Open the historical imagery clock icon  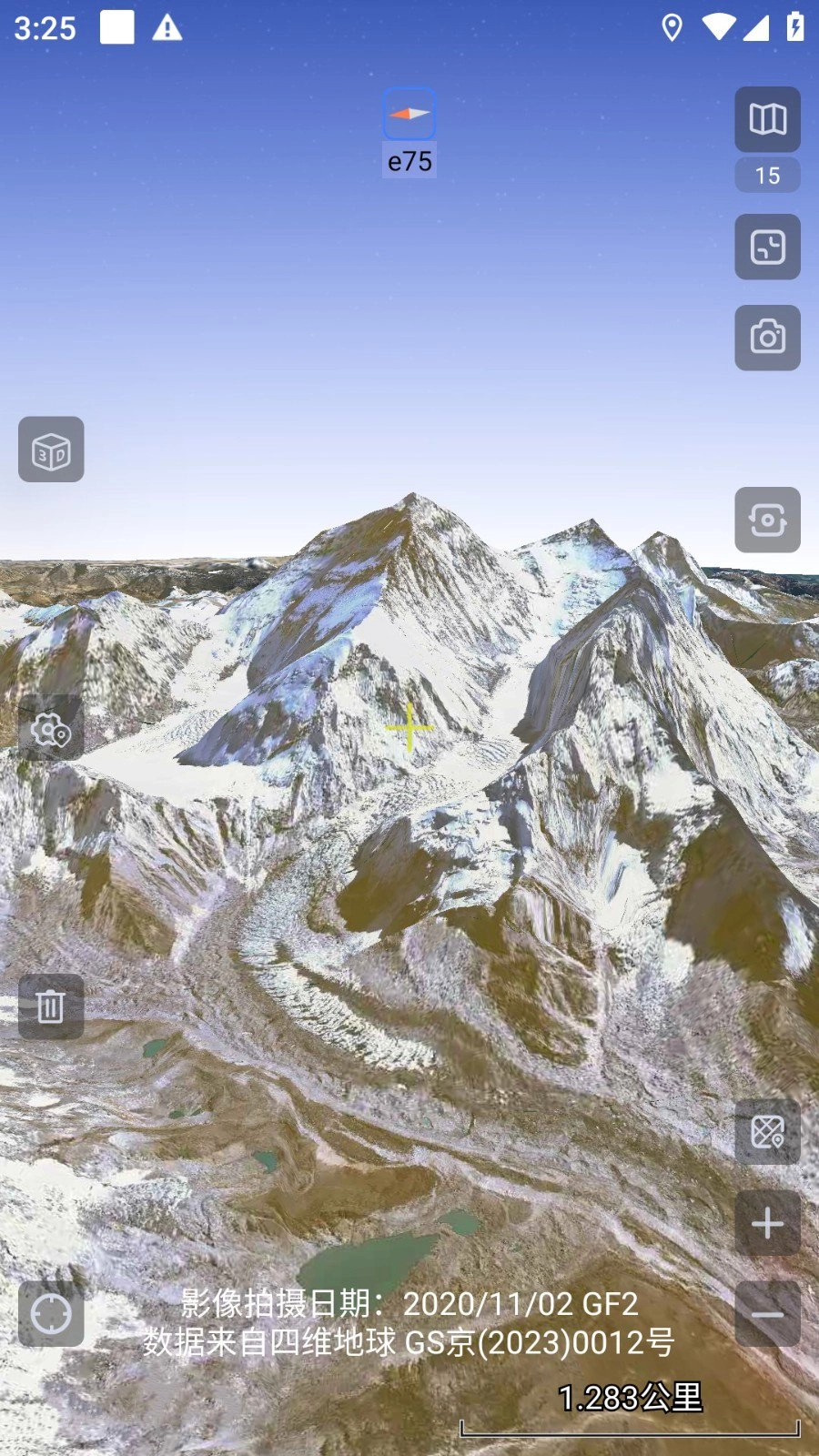coord(767,247)
